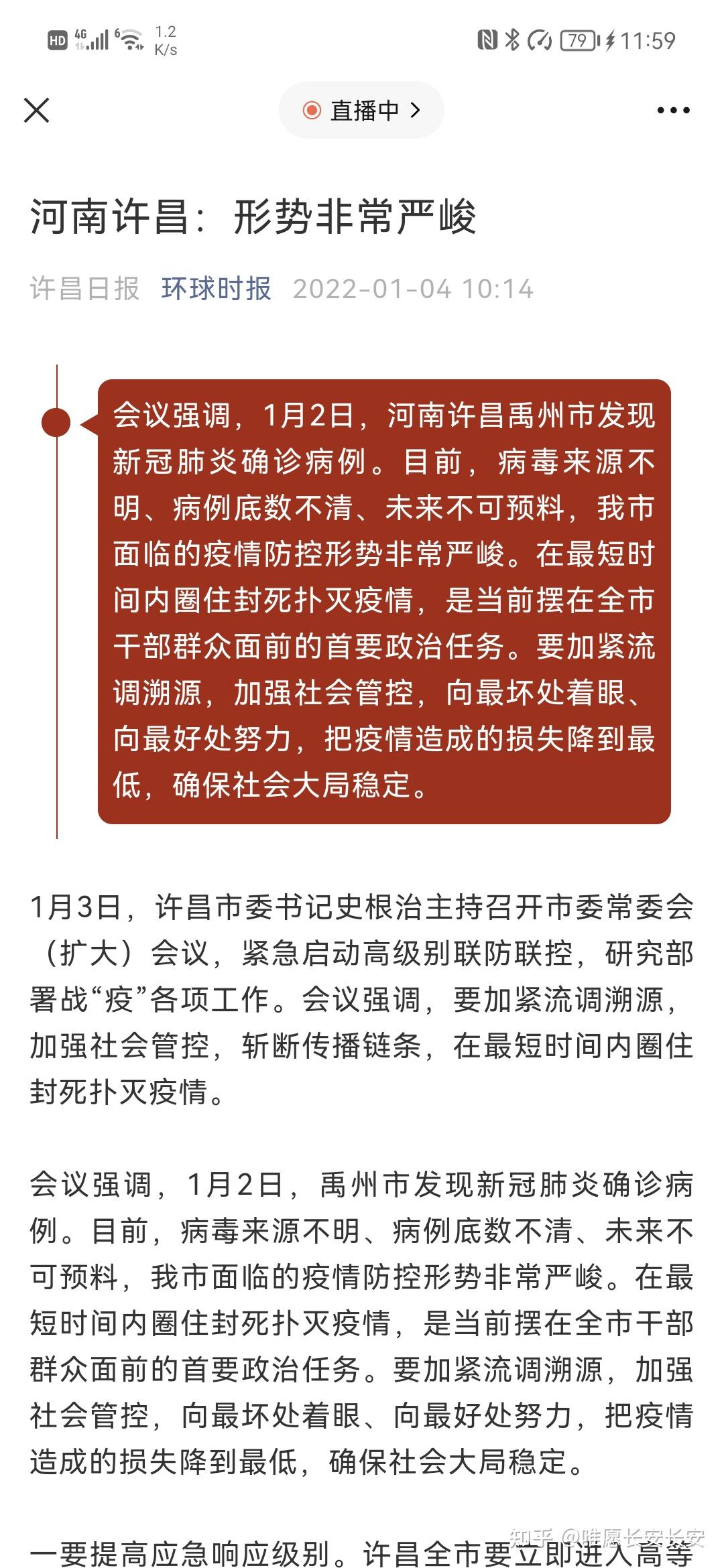This screenshot has width=724, height=1568.
Task: Open the 直播中 live stream pill
Action: tap(361, 111)
